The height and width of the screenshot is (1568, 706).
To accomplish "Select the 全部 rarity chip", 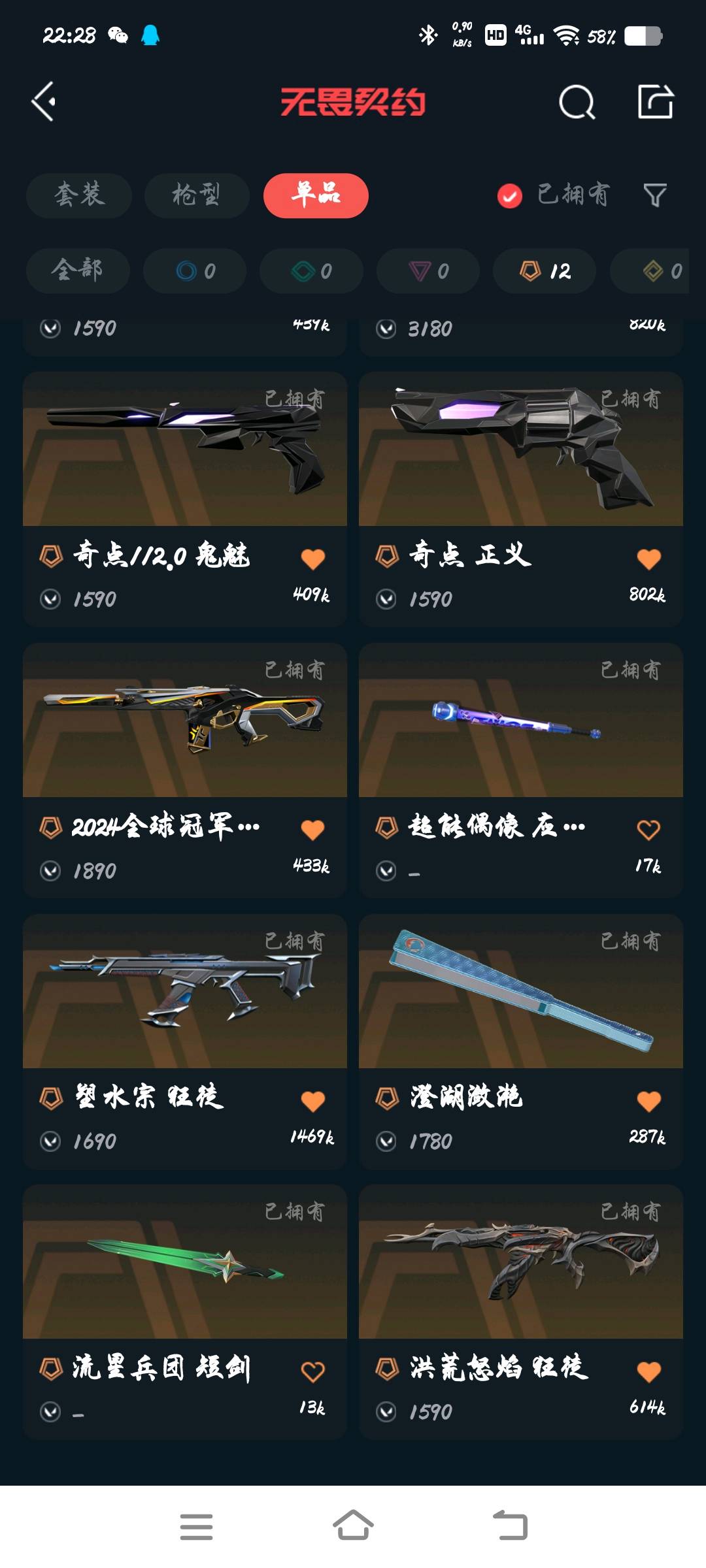I will 78,270.
